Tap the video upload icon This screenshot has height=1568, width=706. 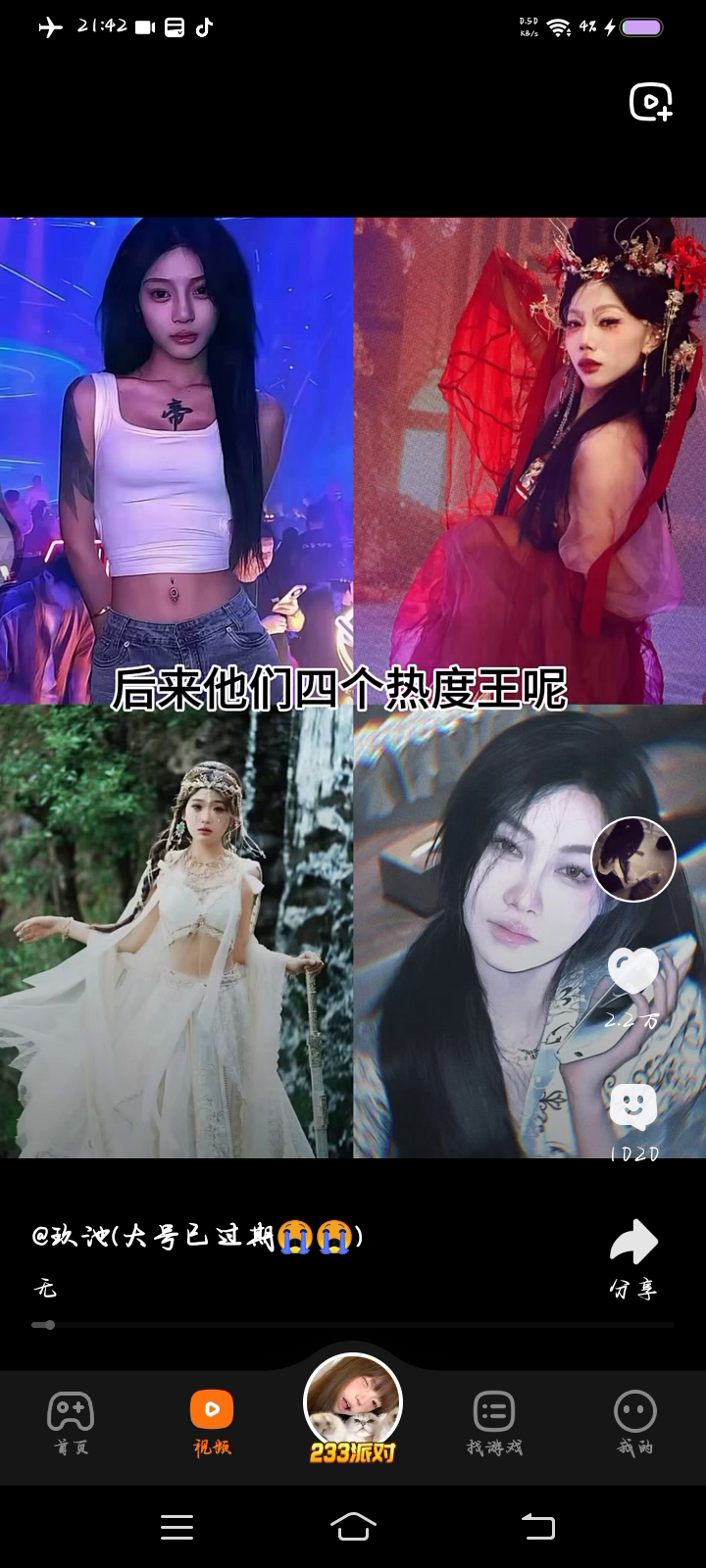pyautogui.click(x=650, y=102)
